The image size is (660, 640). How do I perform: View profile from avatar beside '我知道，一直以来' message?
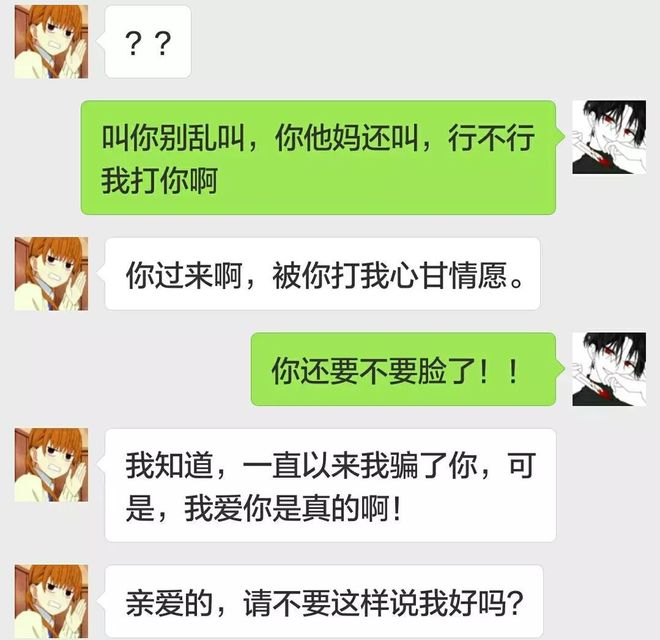(51, 465)
